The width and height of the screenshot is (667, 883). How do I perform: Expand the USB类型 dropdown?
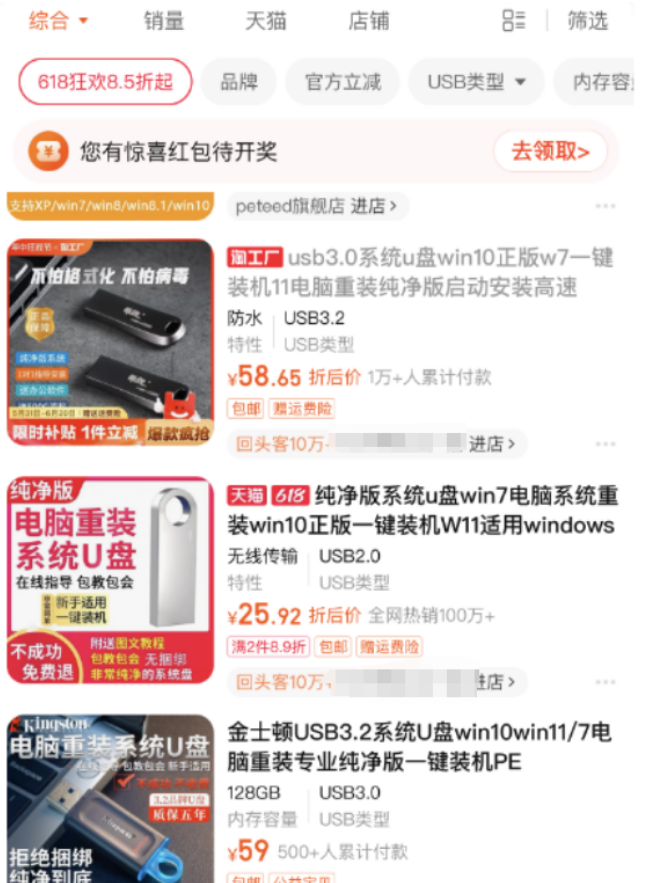pyautogui.click(x=477, y=82)
